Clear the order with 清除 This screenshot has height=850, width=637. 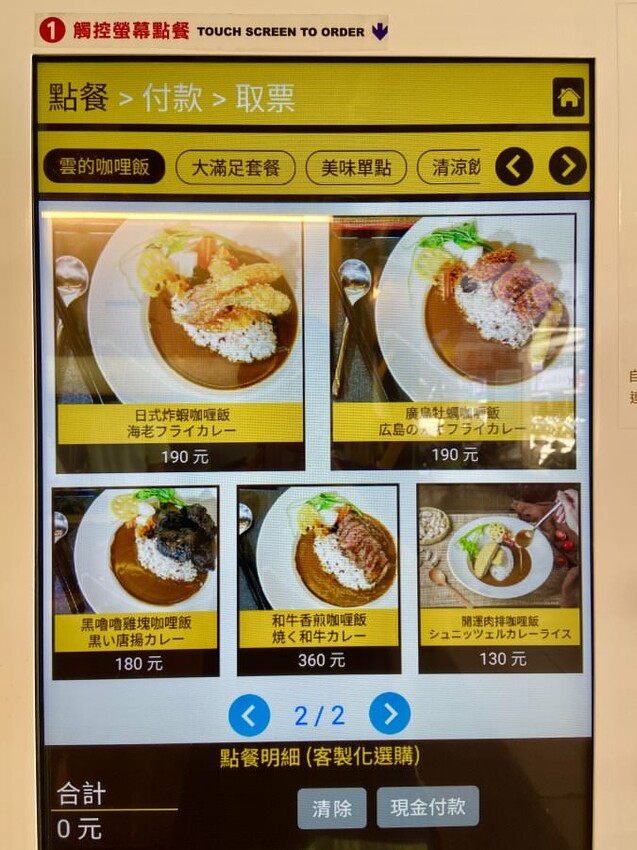[x=331, y=808]
